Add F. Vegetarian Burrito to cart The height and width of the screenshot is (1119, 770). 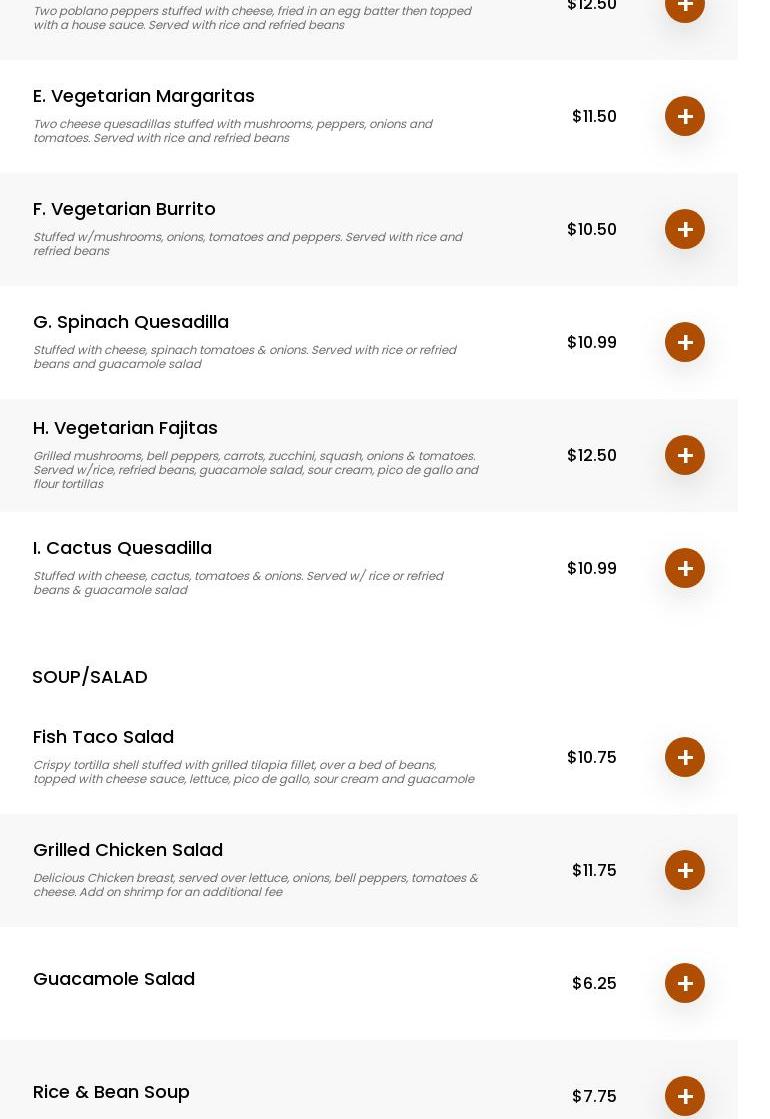coord(685,229)
